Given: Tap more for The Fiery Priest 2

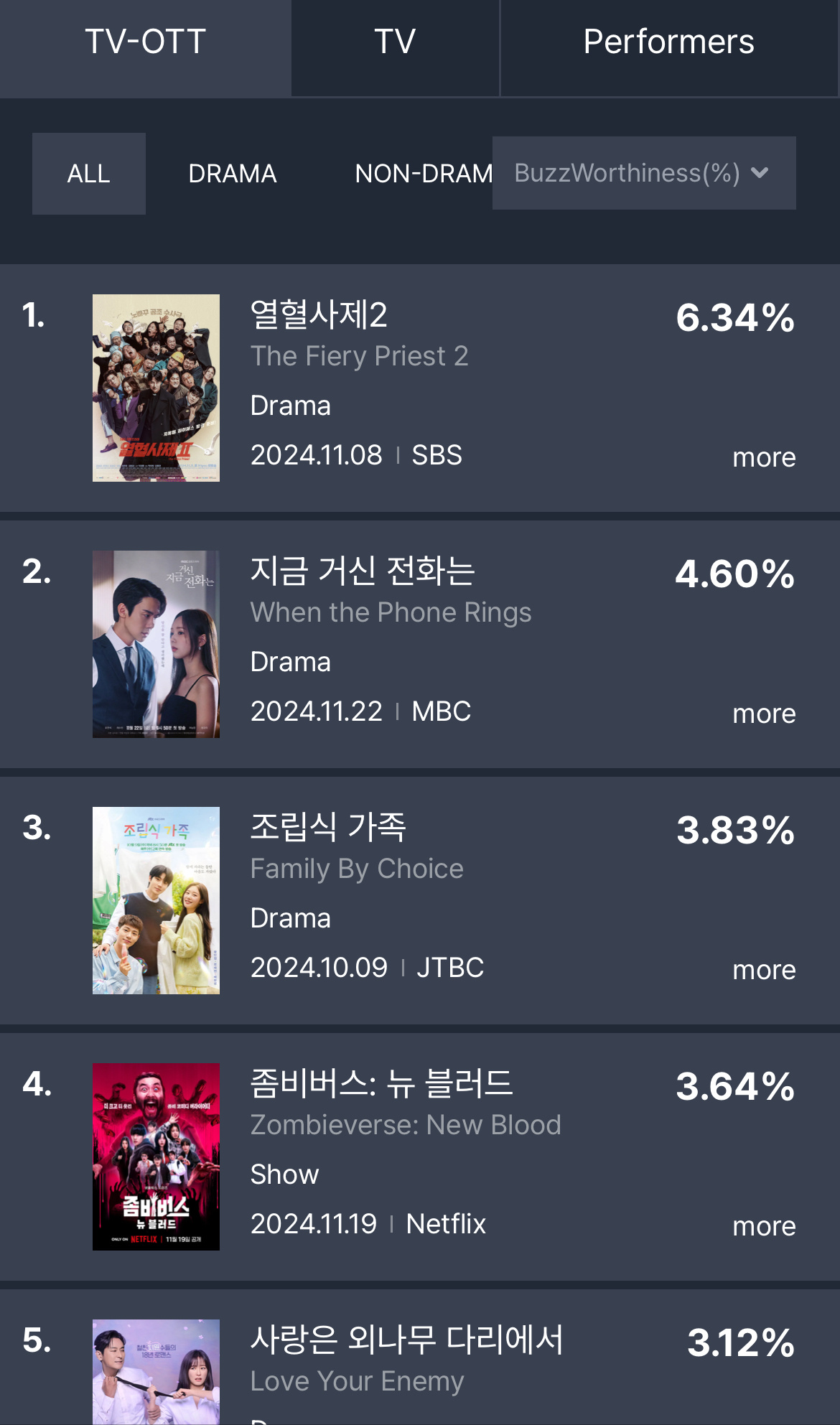Looking at the screenshot, I should pos(764,457).
